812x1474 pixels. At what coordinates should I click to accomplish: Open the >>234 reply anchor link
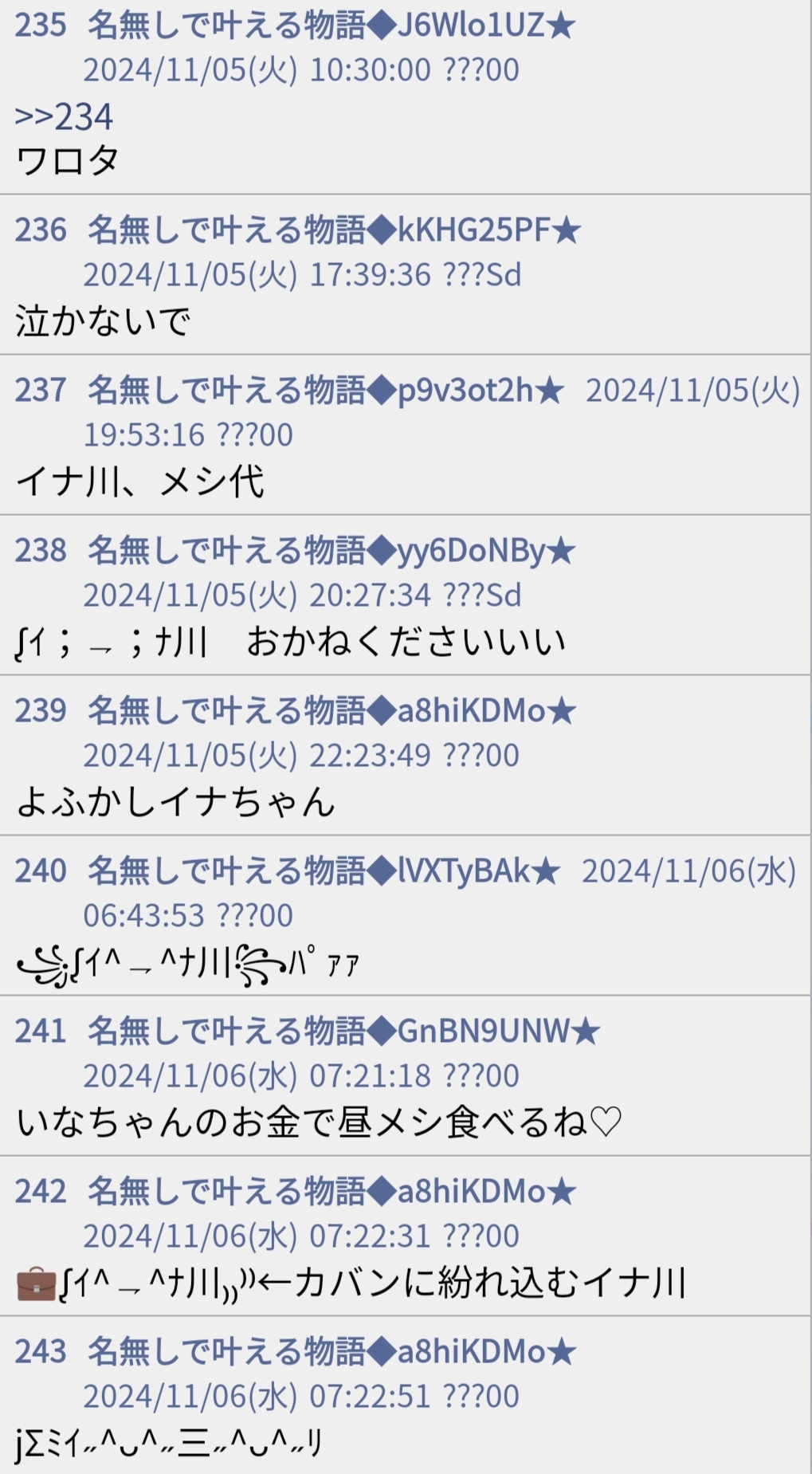[x=65, y=117]
